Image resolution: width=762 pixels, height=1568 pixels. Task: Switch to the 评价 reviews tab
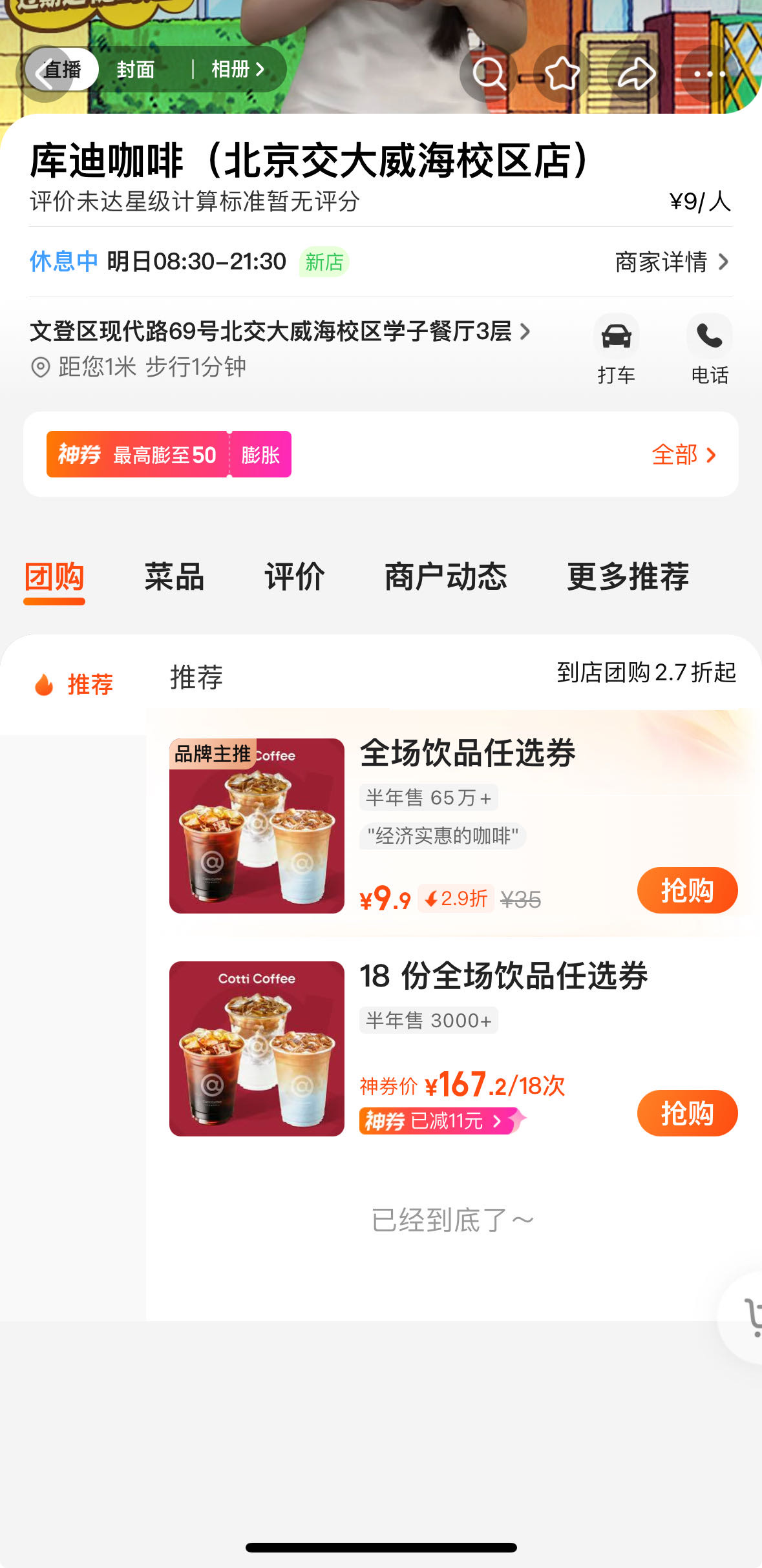(294, 576)
